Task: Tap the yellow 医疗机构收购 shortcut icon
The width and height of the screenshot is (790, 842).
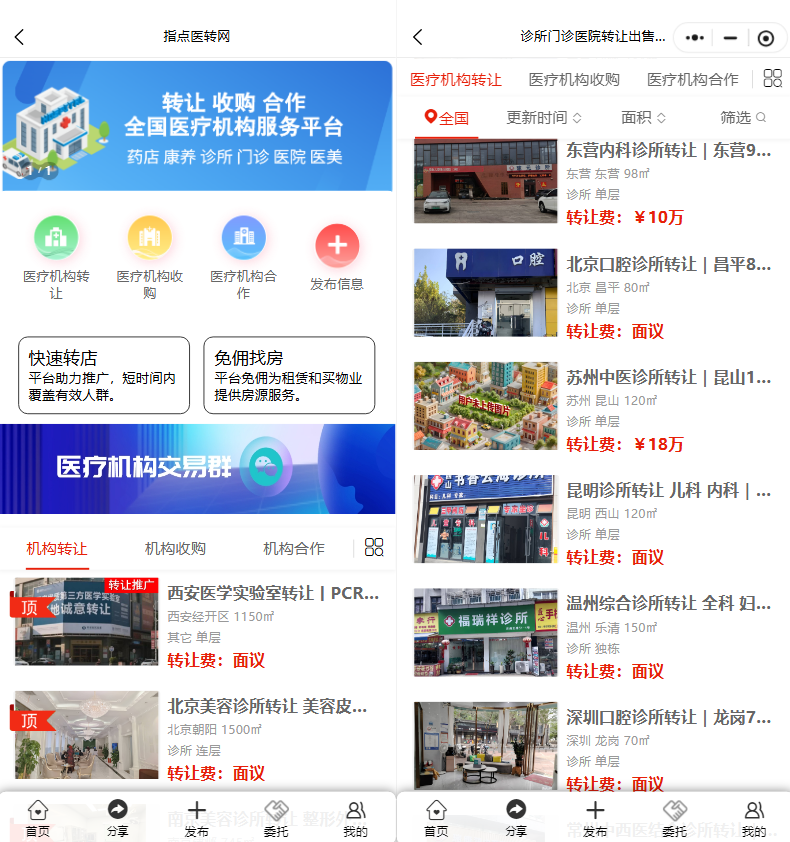Action: tap(149, 238)
